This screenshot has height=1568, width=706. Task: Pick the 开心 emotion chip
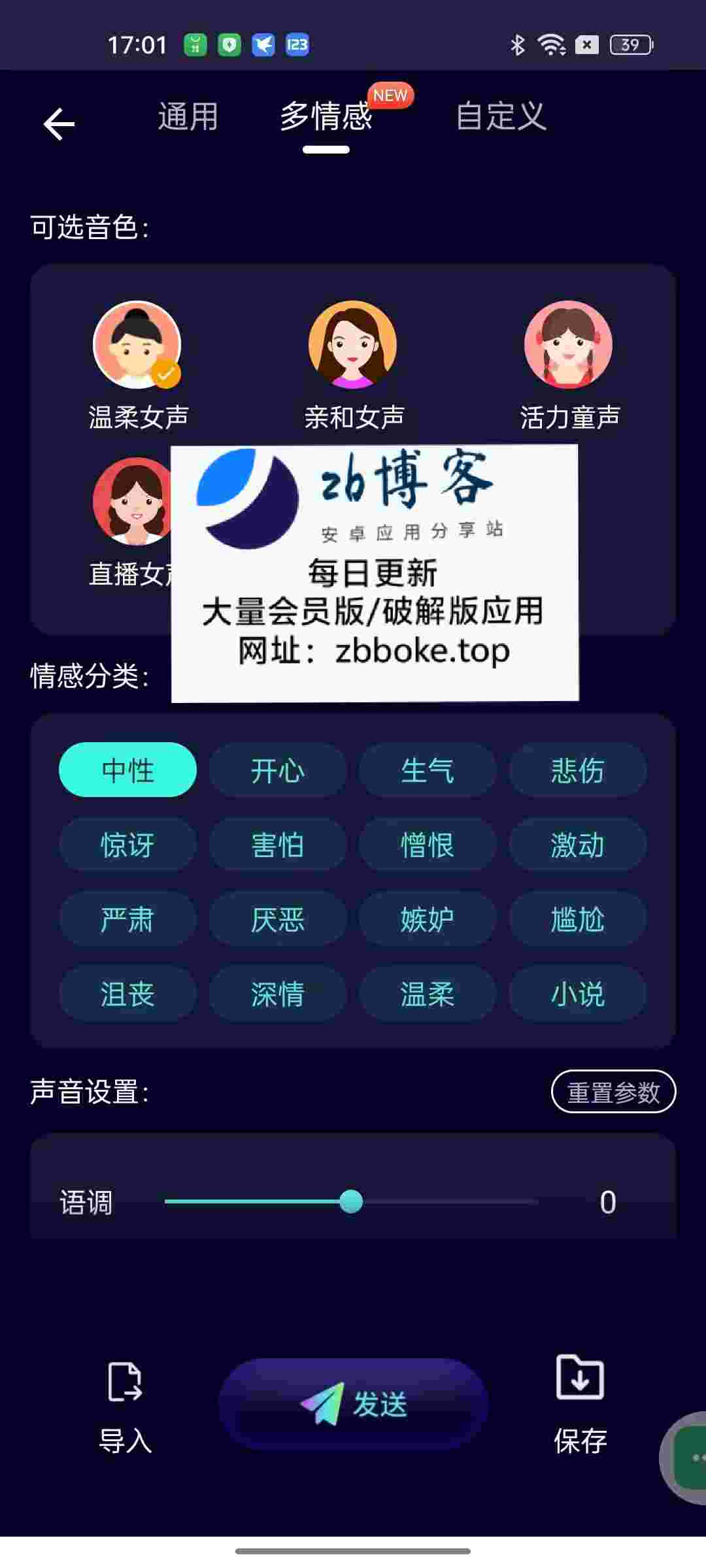pos(278,770)
